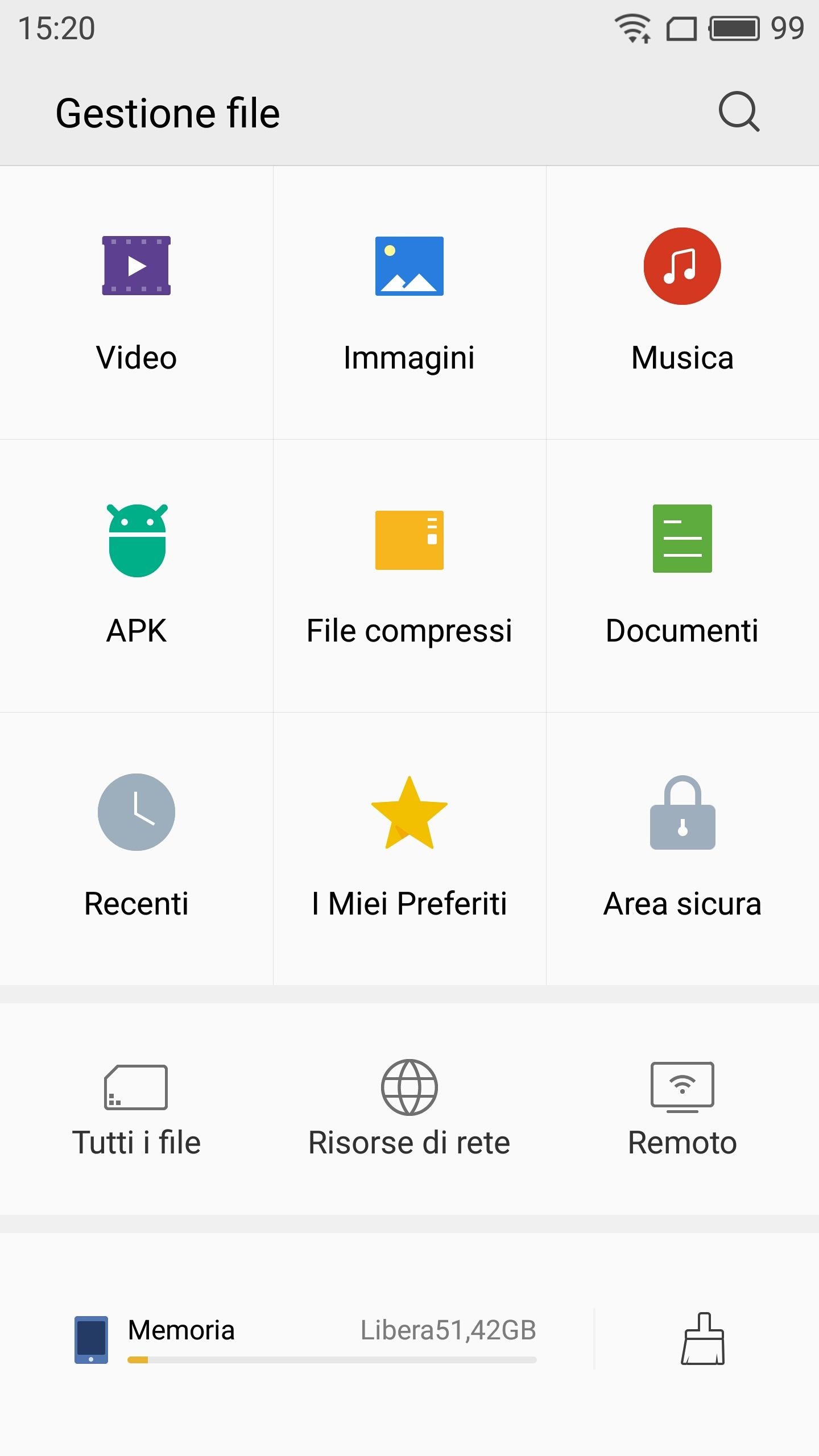Open File compressi

click(x=409, y=576)
